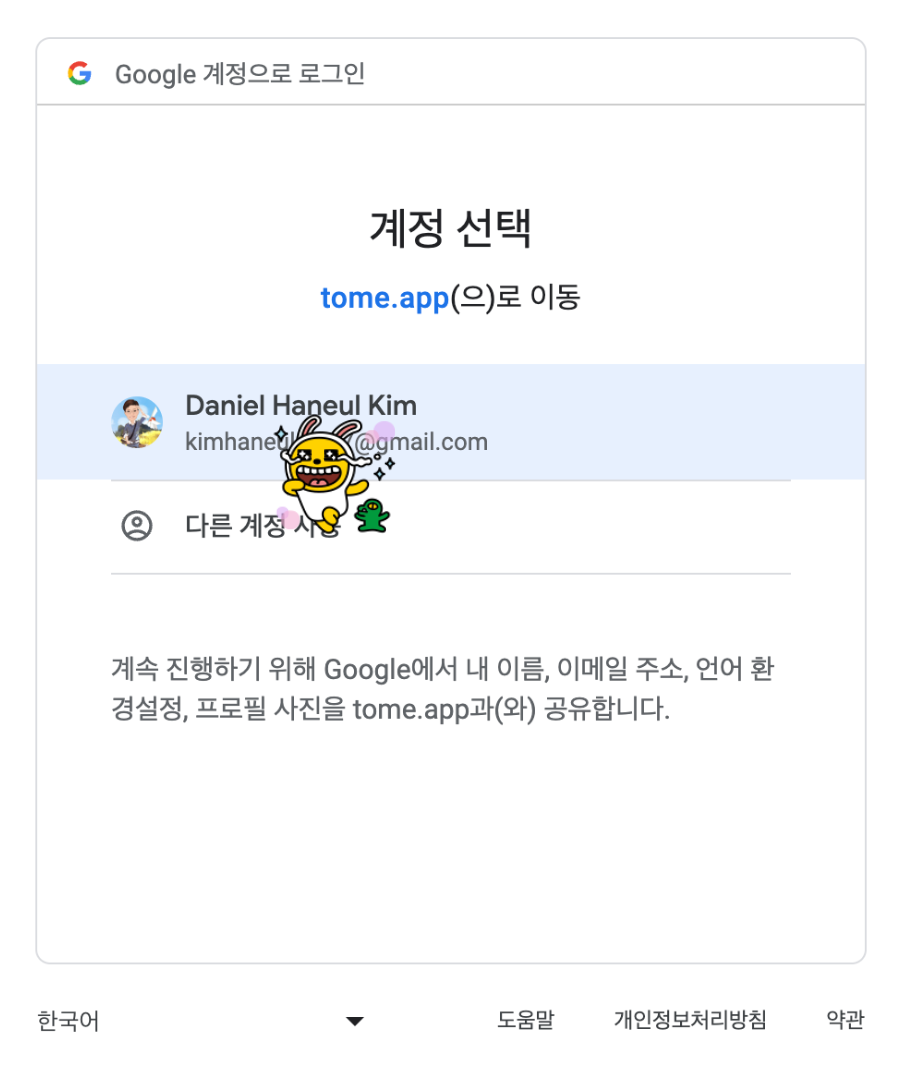The height and width of the screenshot is (1077, 902).
Task: Open the tome.app link
Action: (384, 297)
